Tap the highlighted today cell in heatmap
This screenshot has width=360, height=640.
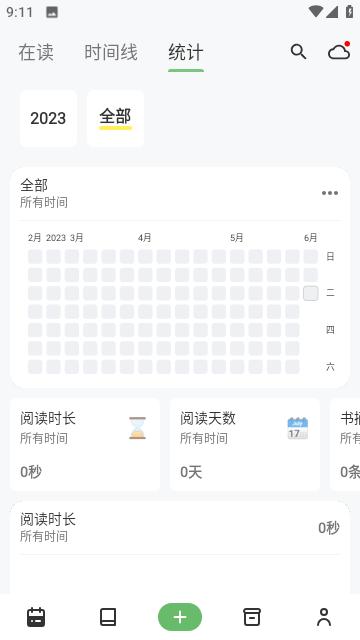tap(311, 293)
